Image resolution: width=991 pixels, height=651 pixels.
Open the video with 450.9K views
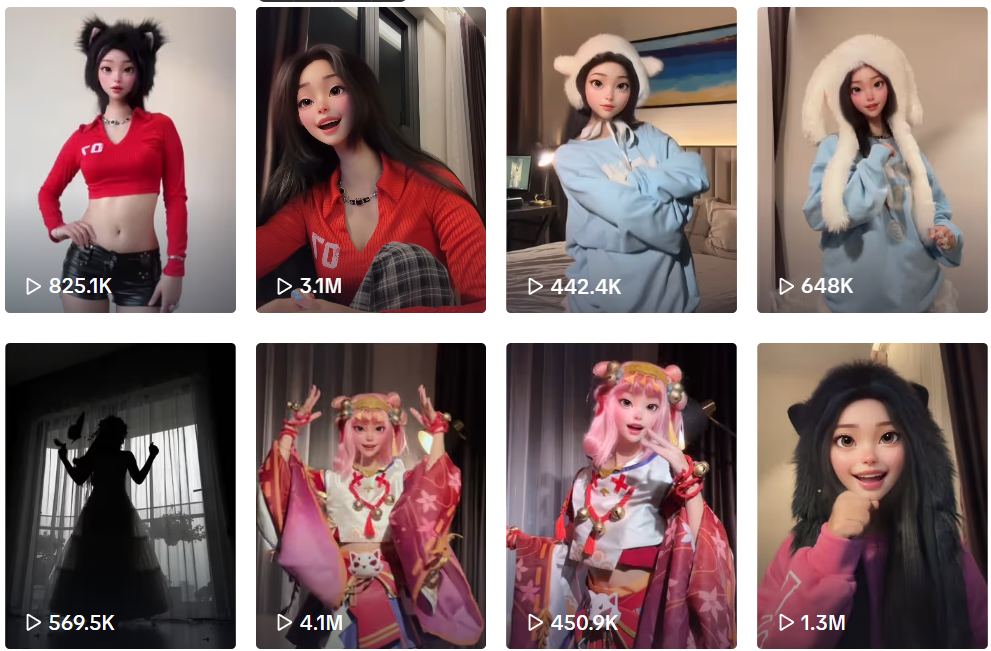tap(621, 495)
